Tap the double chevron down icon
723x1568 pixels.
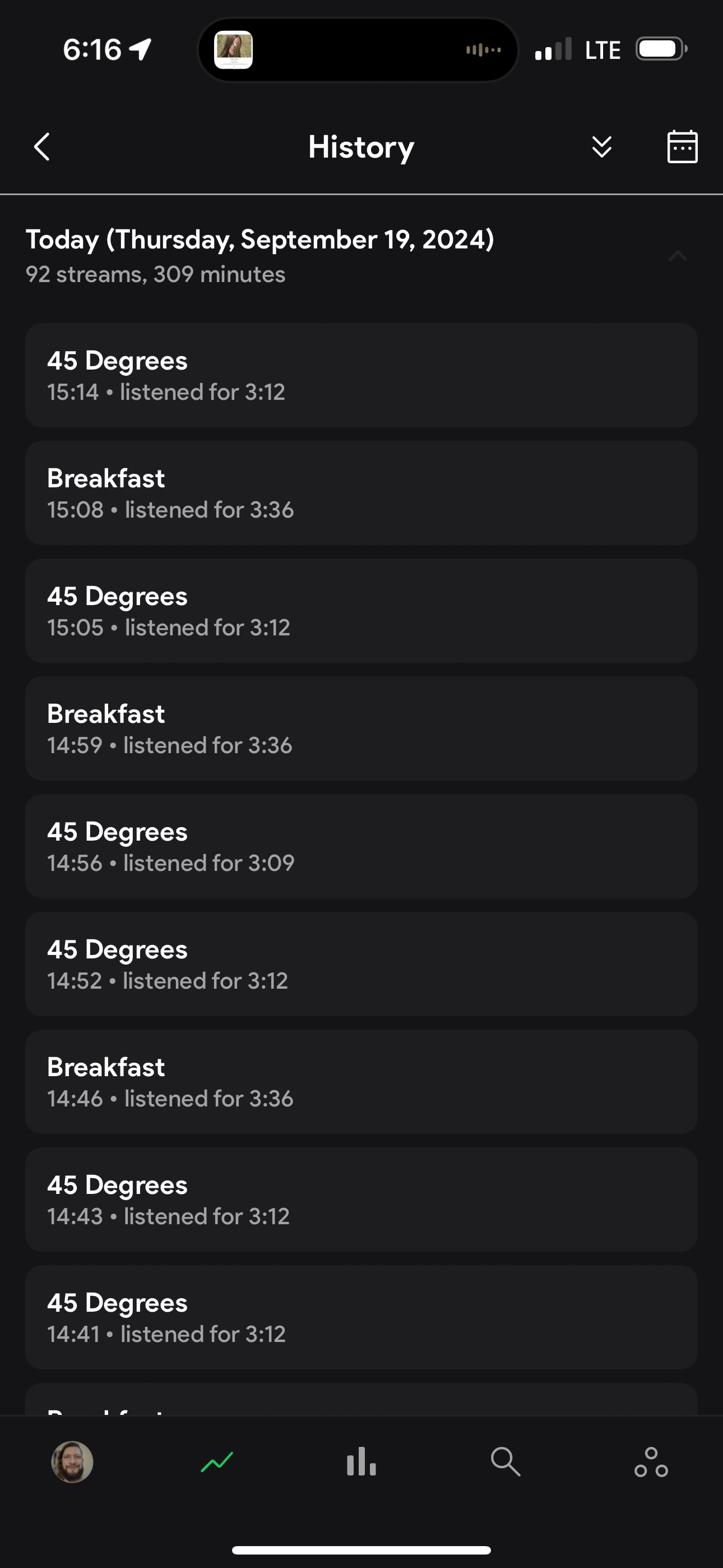(x=602, y=147)
